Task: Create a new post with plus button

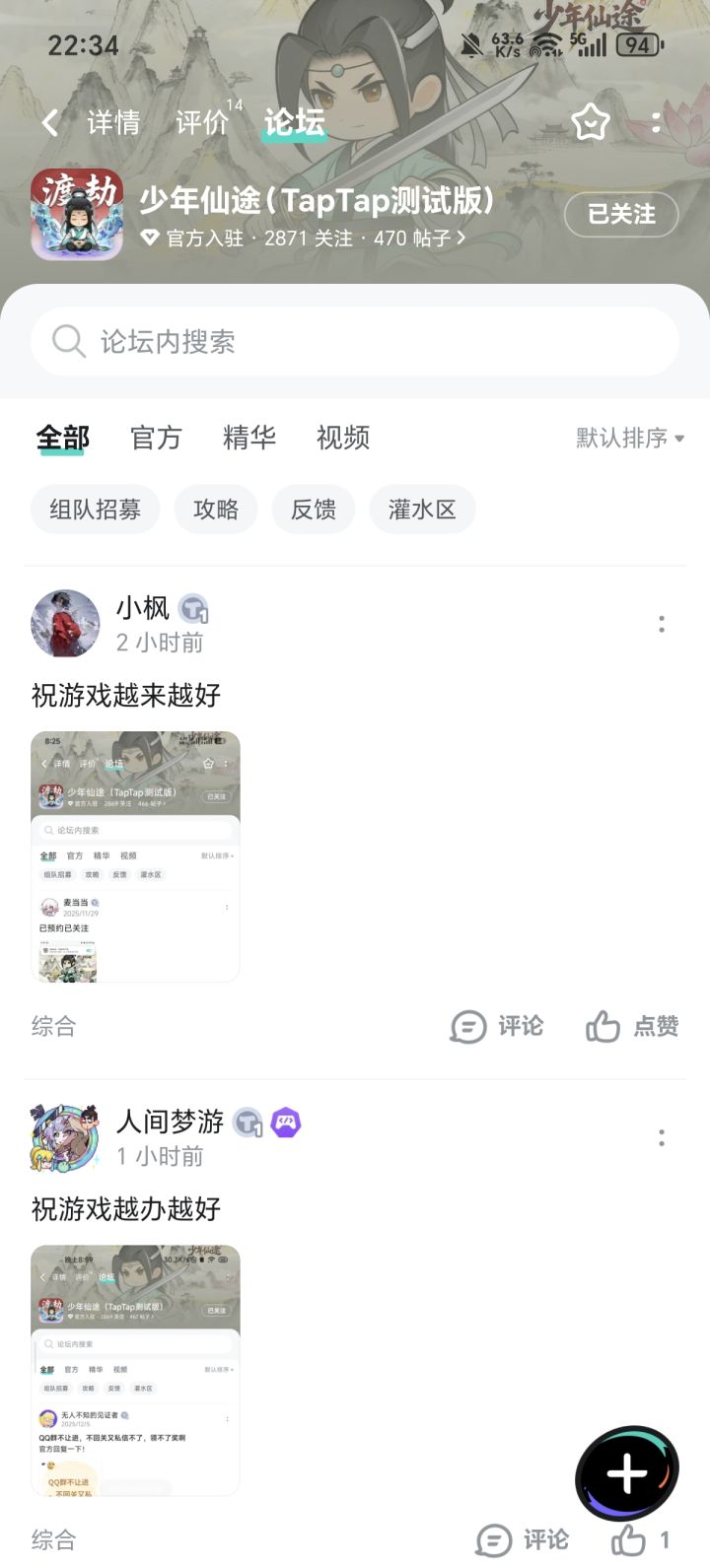Action: (627, 1474)
